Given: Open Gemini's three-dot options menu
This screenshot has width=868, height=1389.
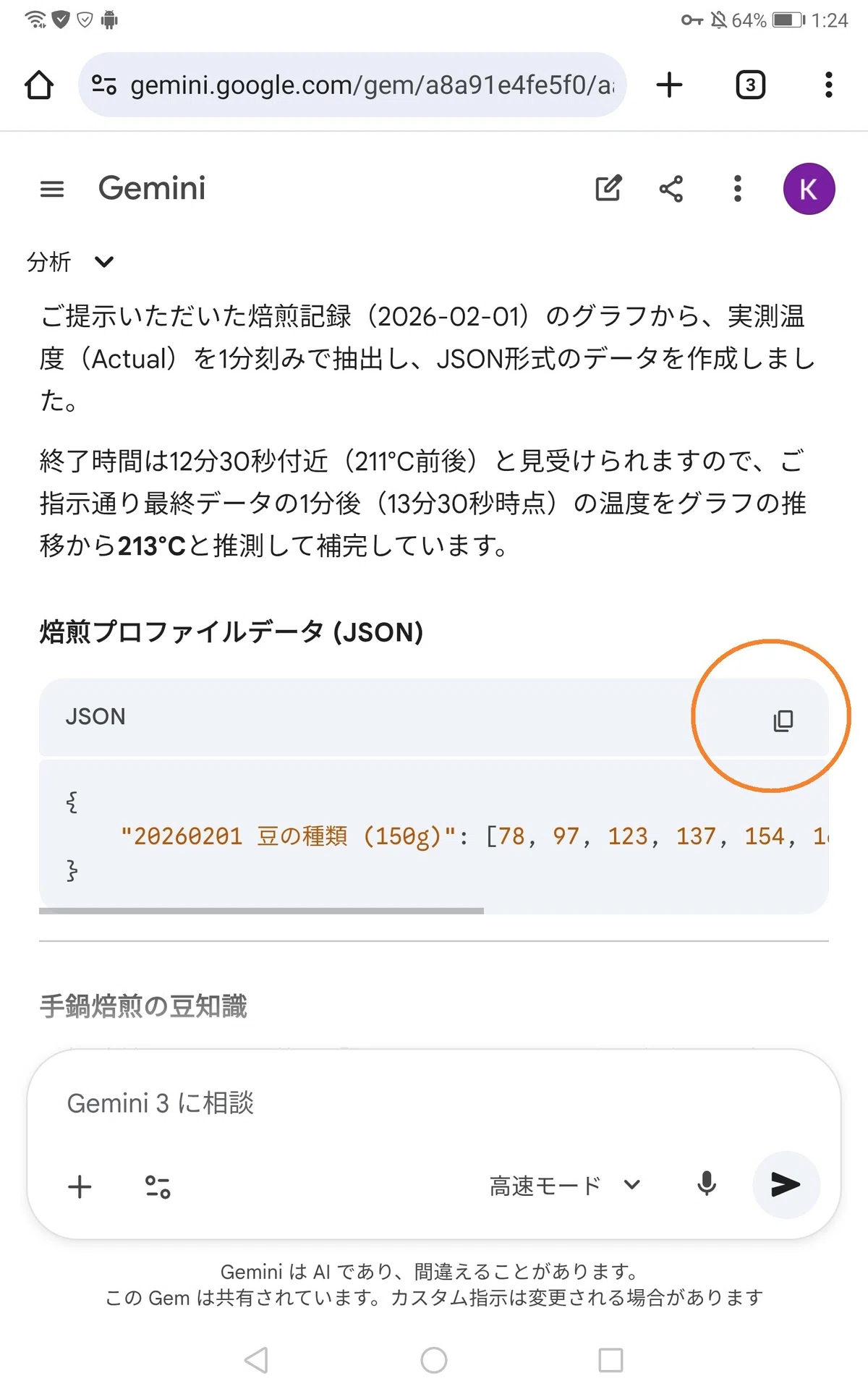Looking at the screenshot, I should [737, 189].
